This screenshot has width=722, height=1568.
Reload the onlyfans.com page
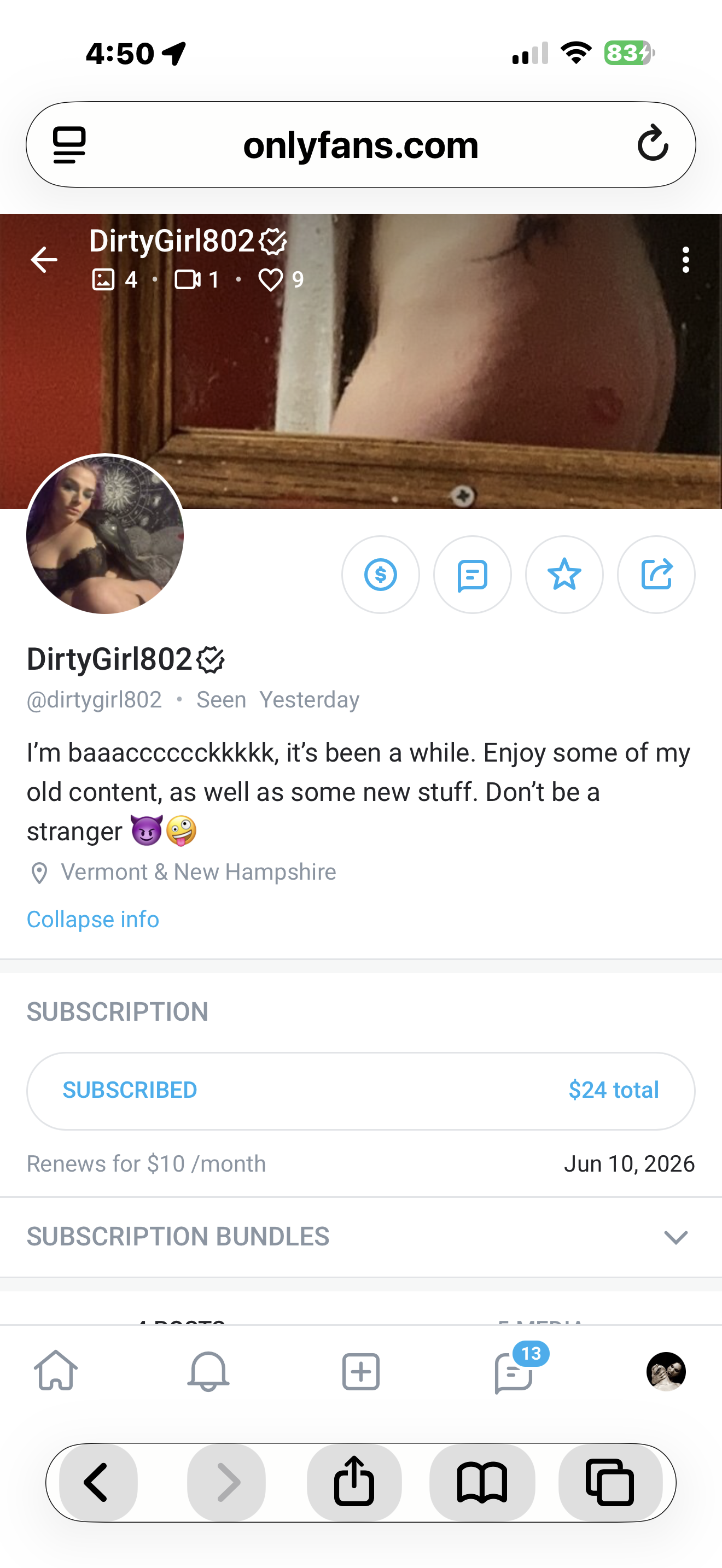point(653,144)
